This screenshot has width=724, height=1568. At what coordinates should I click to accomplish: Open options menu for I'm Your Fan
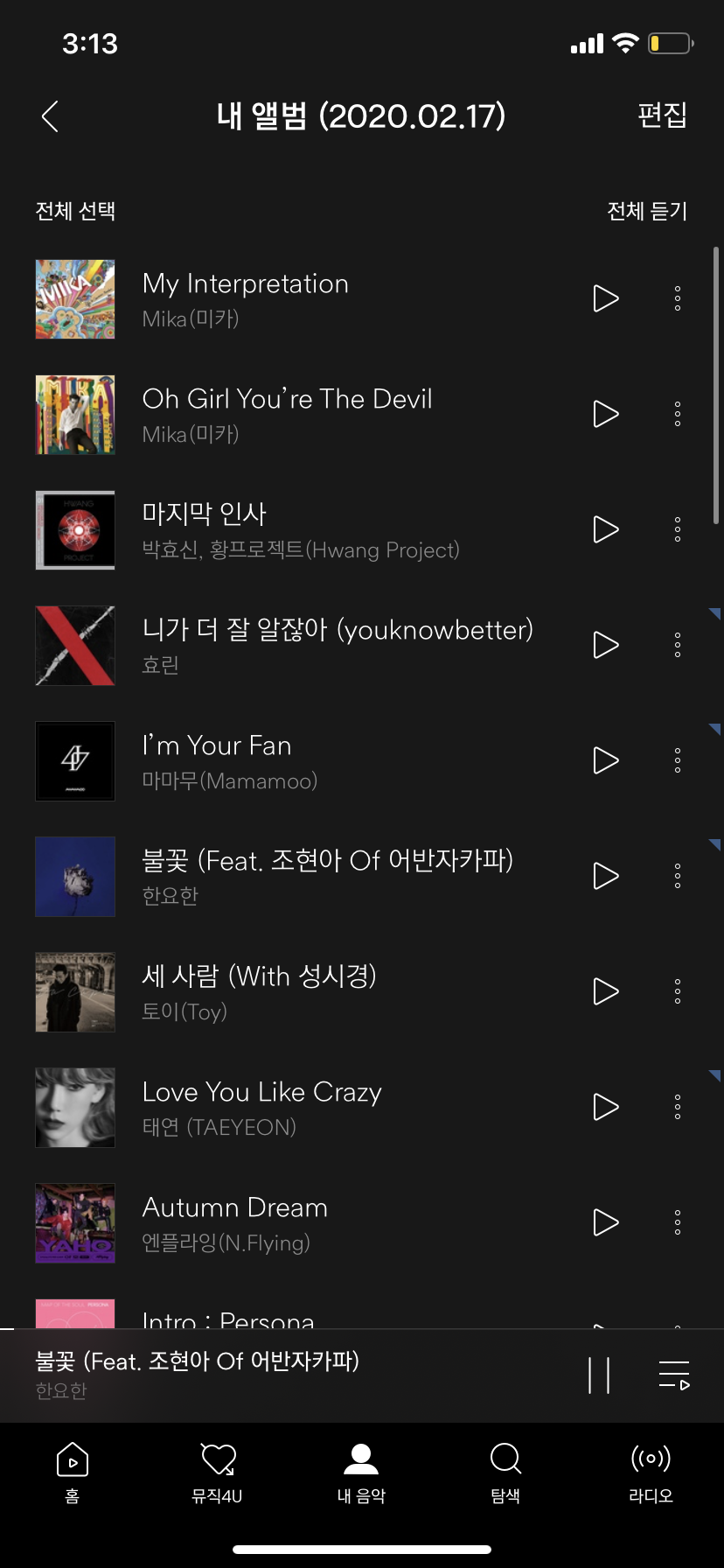point(677,760)
